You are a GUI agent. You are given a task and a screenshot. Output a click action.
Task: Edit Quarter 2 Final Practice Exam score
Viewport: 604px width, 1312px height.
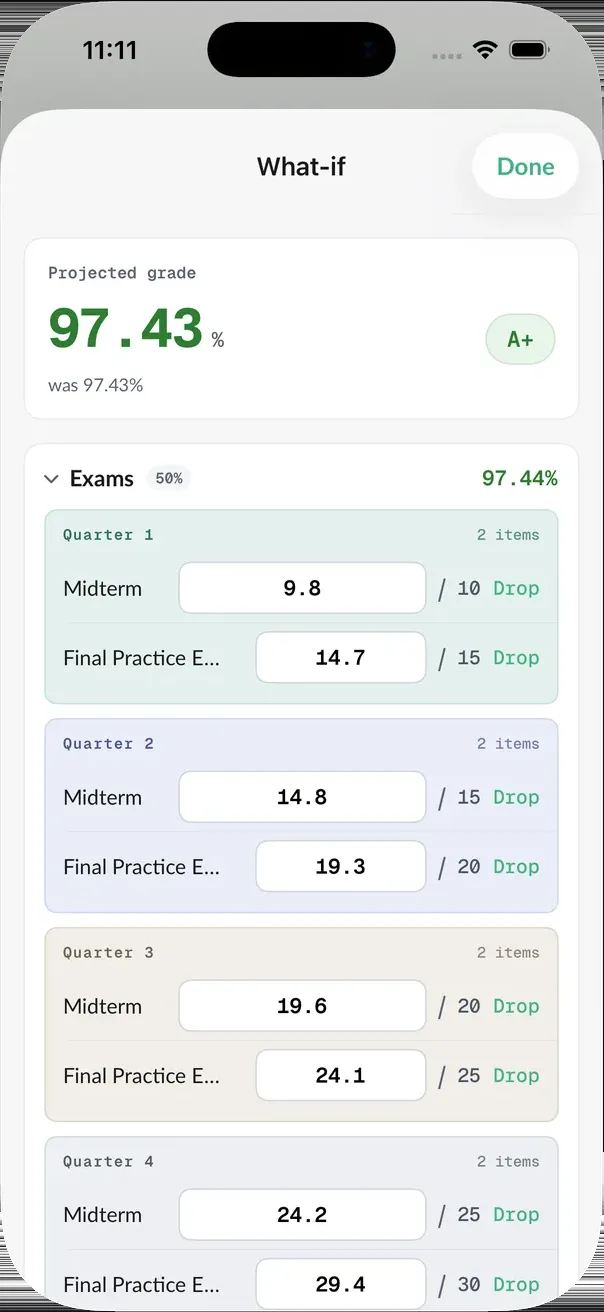point(341,867)
